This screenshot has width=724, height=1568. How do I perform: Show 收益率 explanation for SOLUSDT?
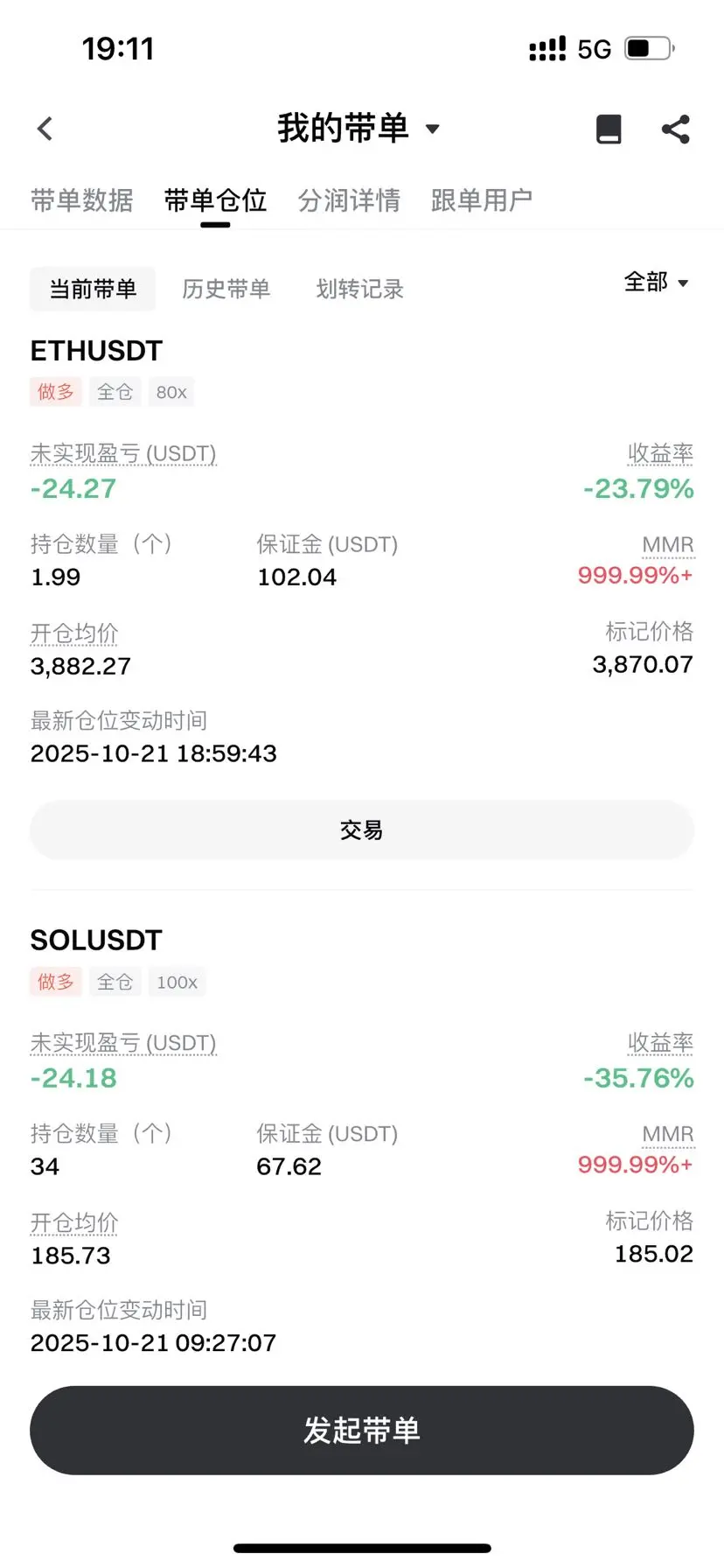pos(660,1043)
